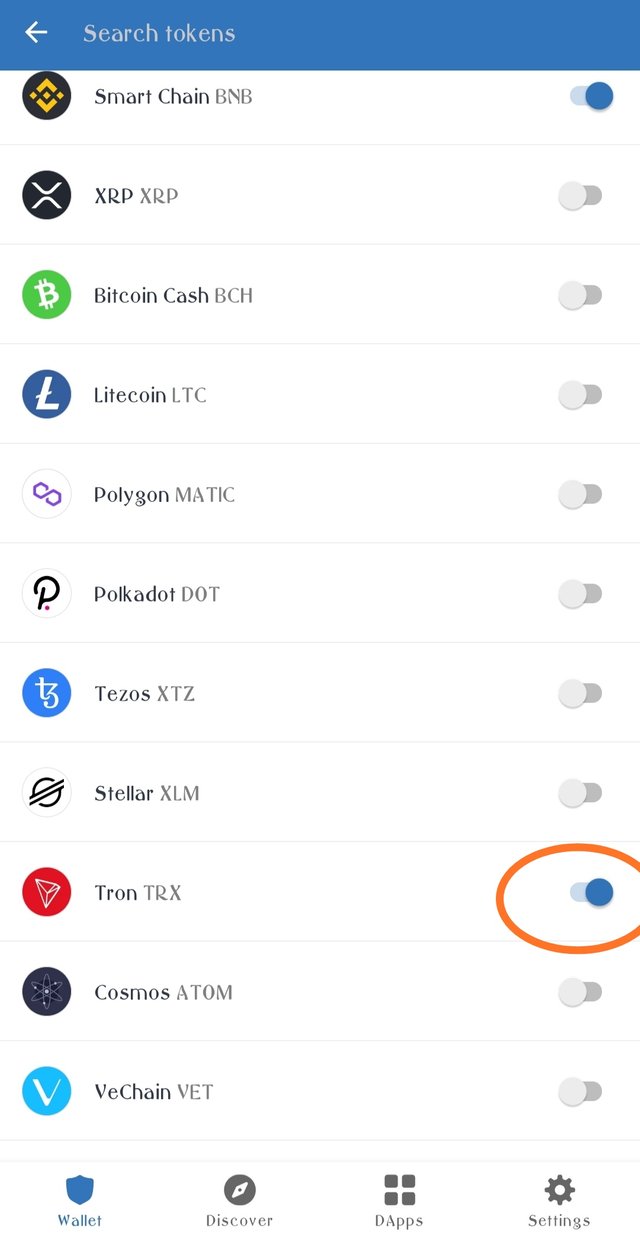Enable the Litecoin LTC switch

click(580, 395)
